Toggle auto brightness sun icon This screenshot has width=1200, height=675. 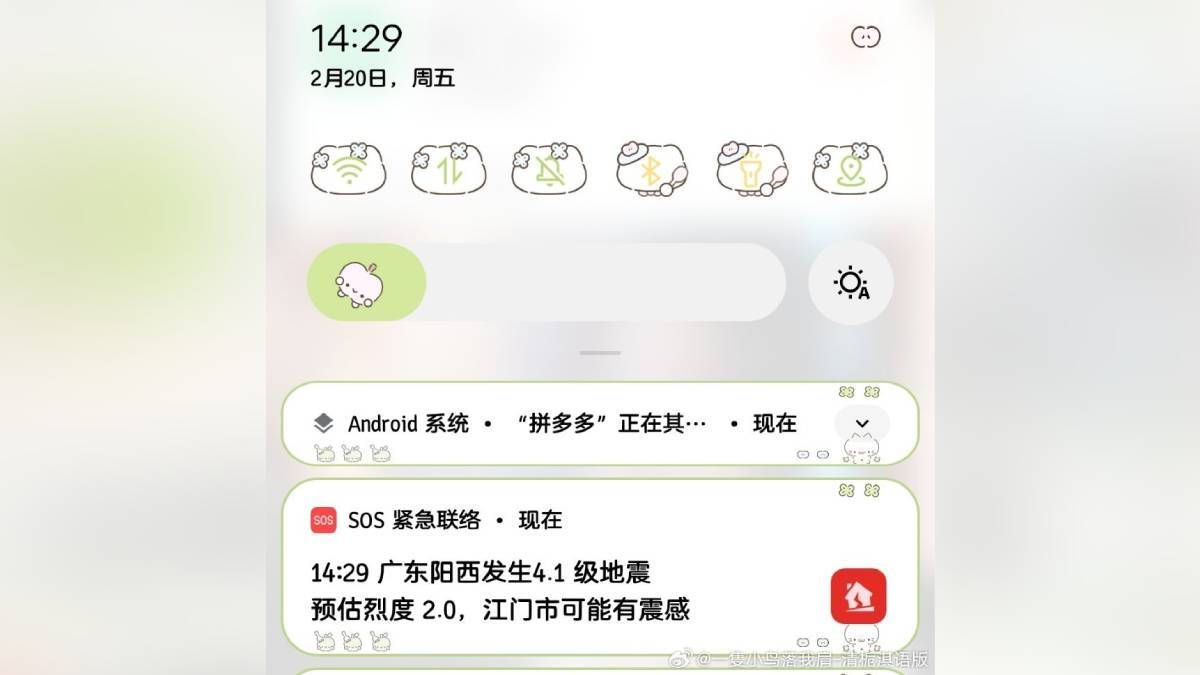pos(851,283)
